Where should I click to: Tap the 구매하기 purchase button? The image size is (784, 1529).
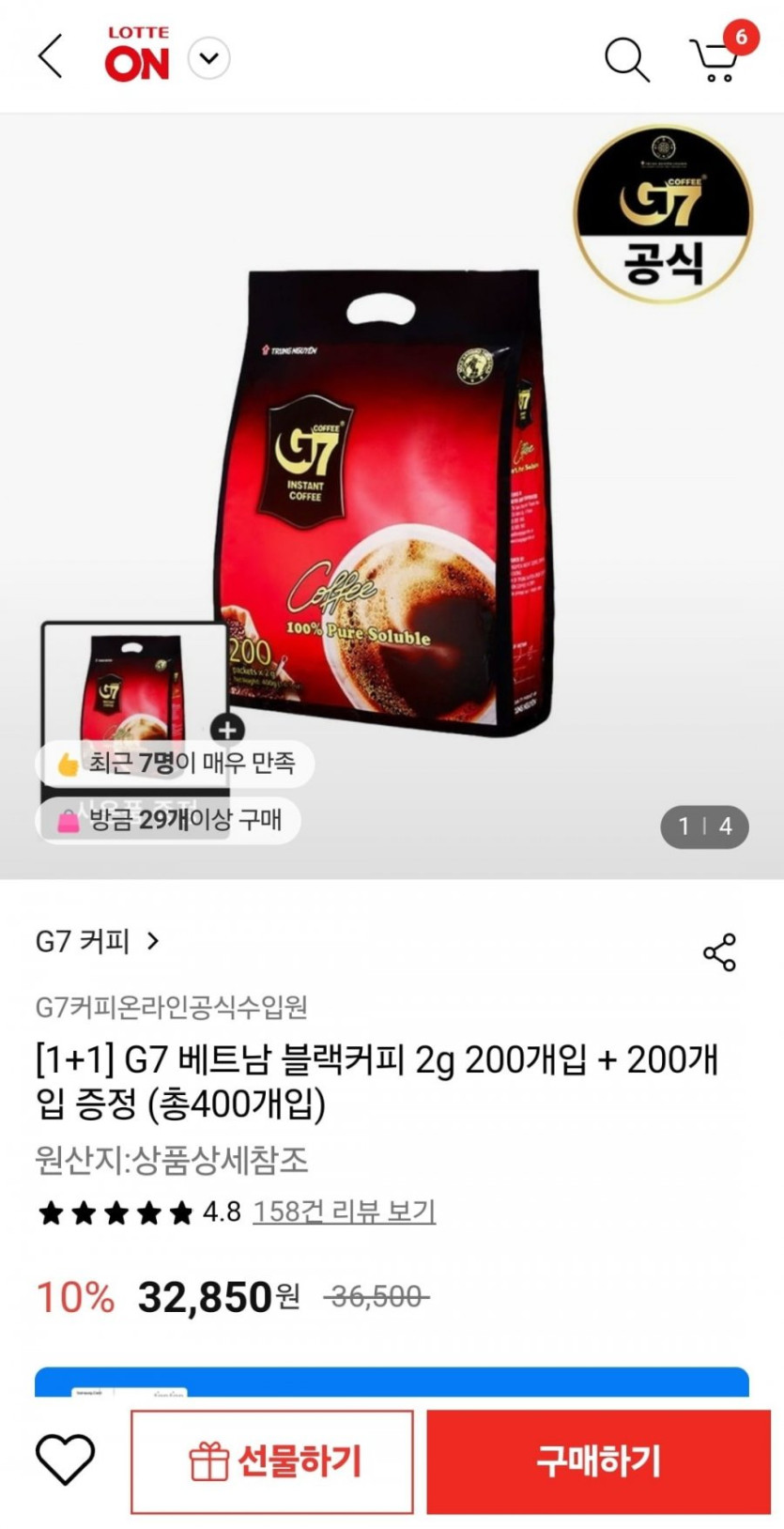pyautogui.click(x=598, y=1461)
